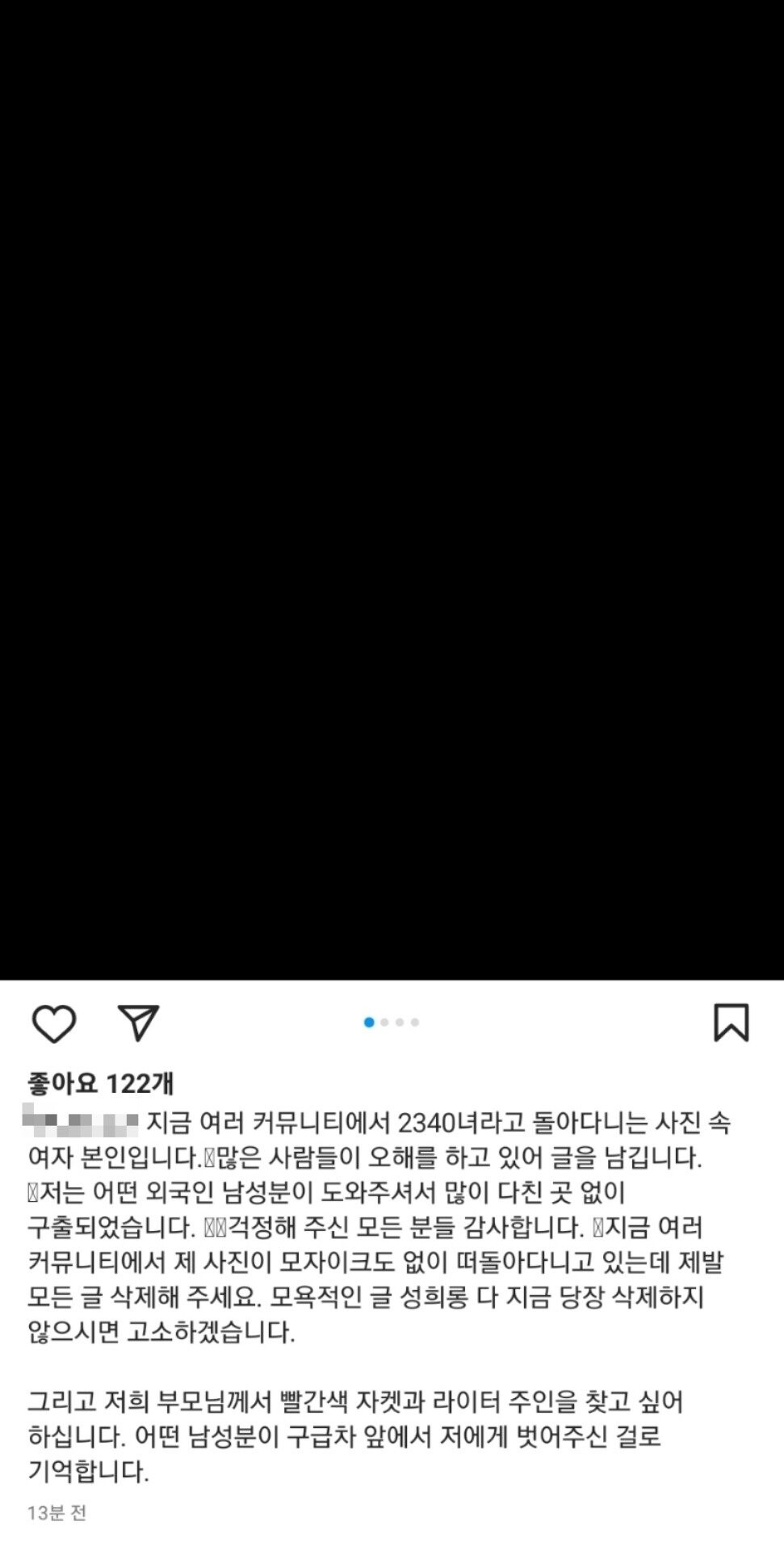
Task: Save the post with the bookmark icon
Action: pos(732,1022)
